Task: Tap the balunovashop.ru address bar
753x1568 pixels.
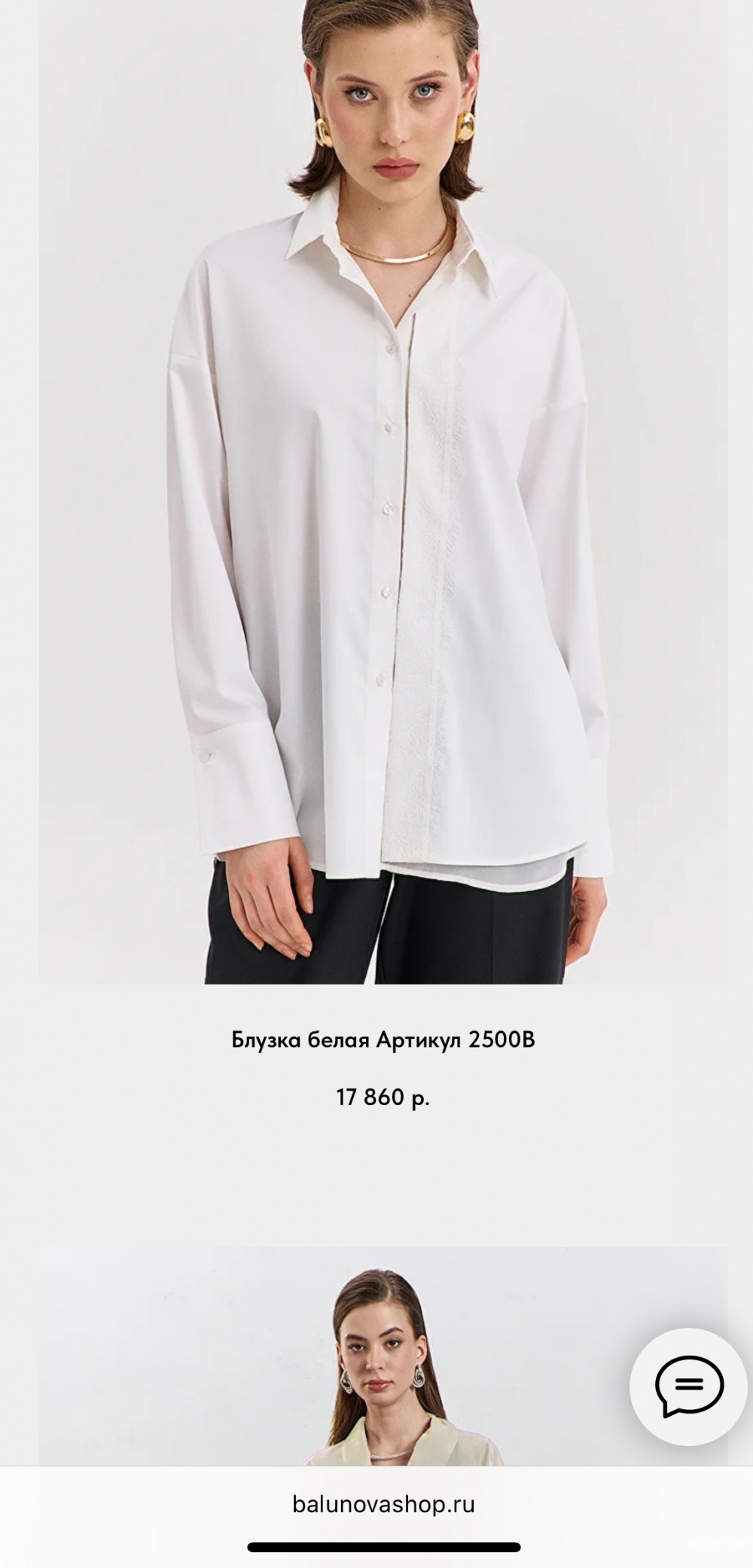Action: pos(383,1505)
